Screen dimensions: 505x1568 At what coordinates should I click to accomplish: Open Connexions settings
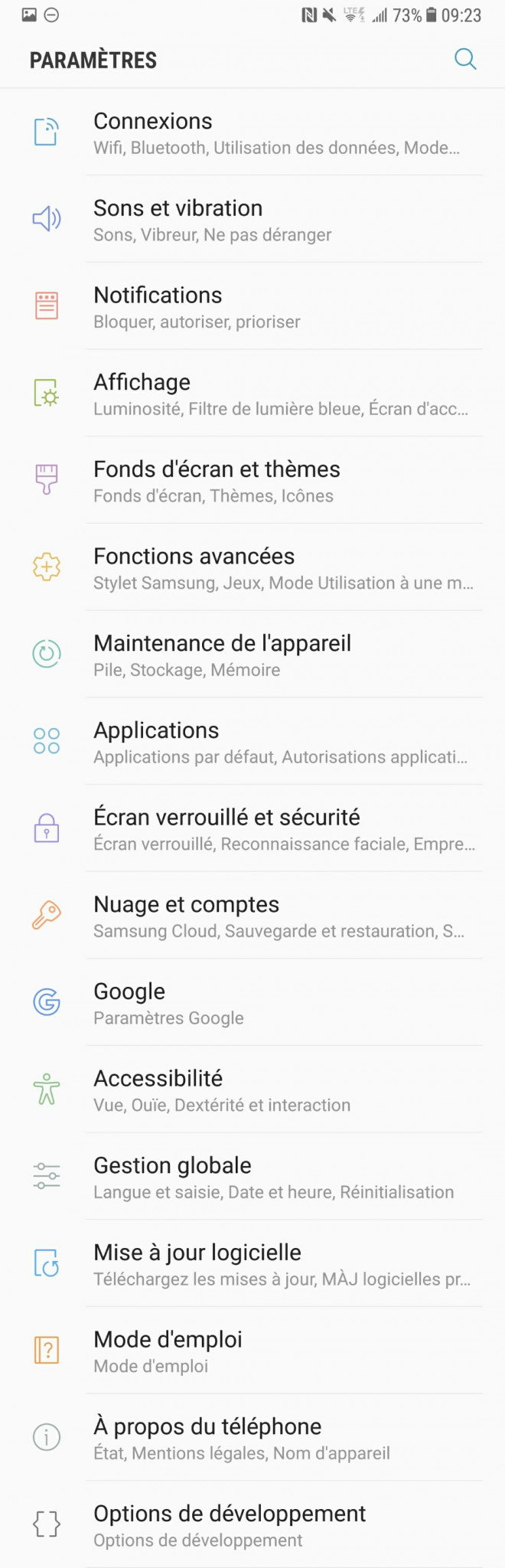252,132
